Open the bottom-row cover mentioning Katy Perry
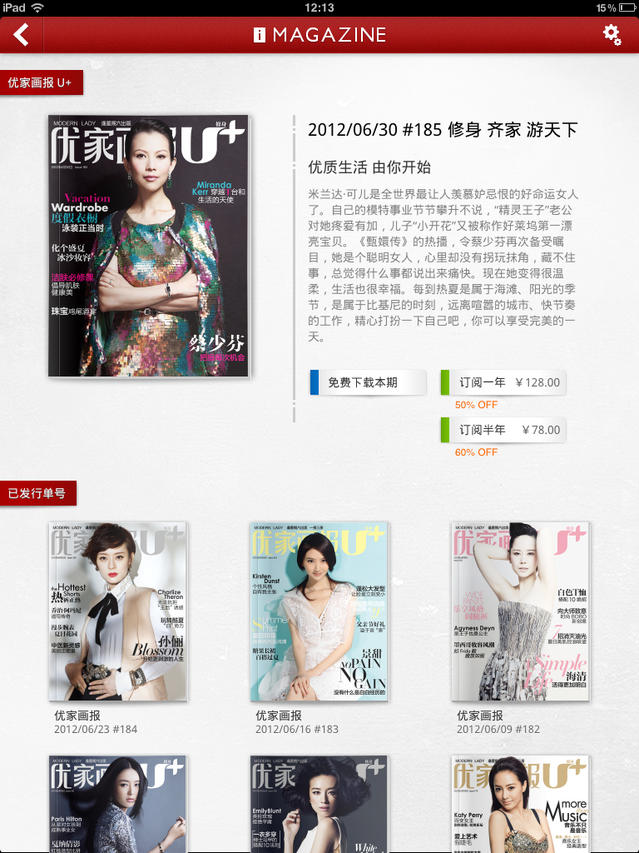The width and height of the screenshot is (639, 853). (x=520, y=805)
